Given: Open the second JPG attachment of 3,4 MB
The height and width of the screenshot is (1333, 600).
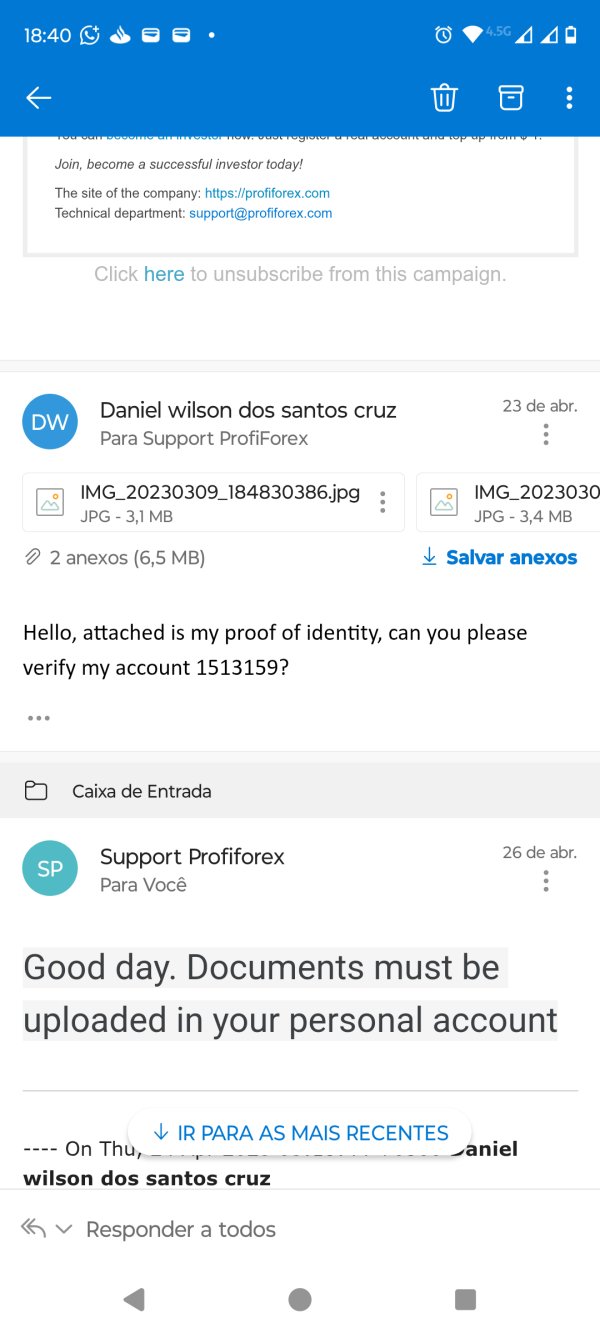Looking at the screenshot, I should [508, 502].
